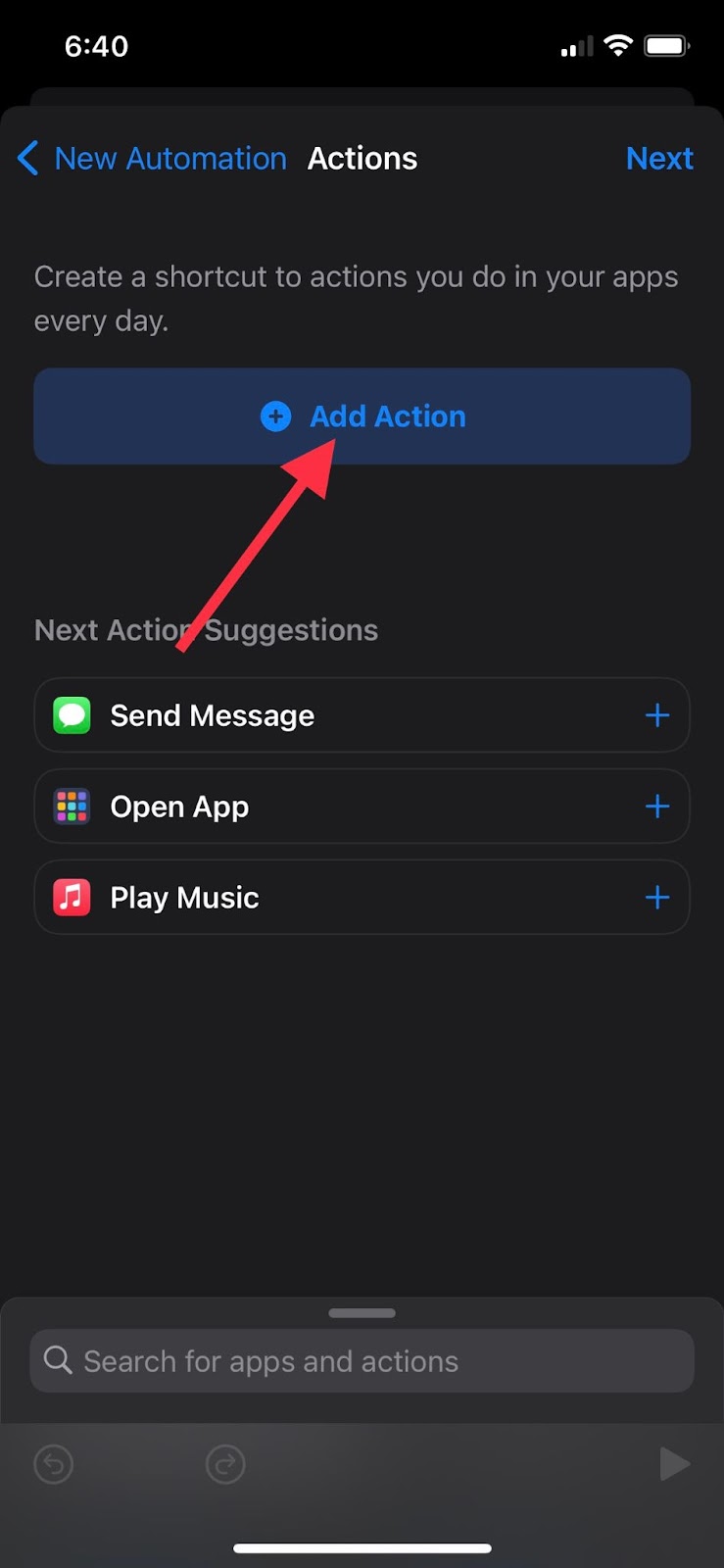Run the shortcut with play button

point(674,1464)
